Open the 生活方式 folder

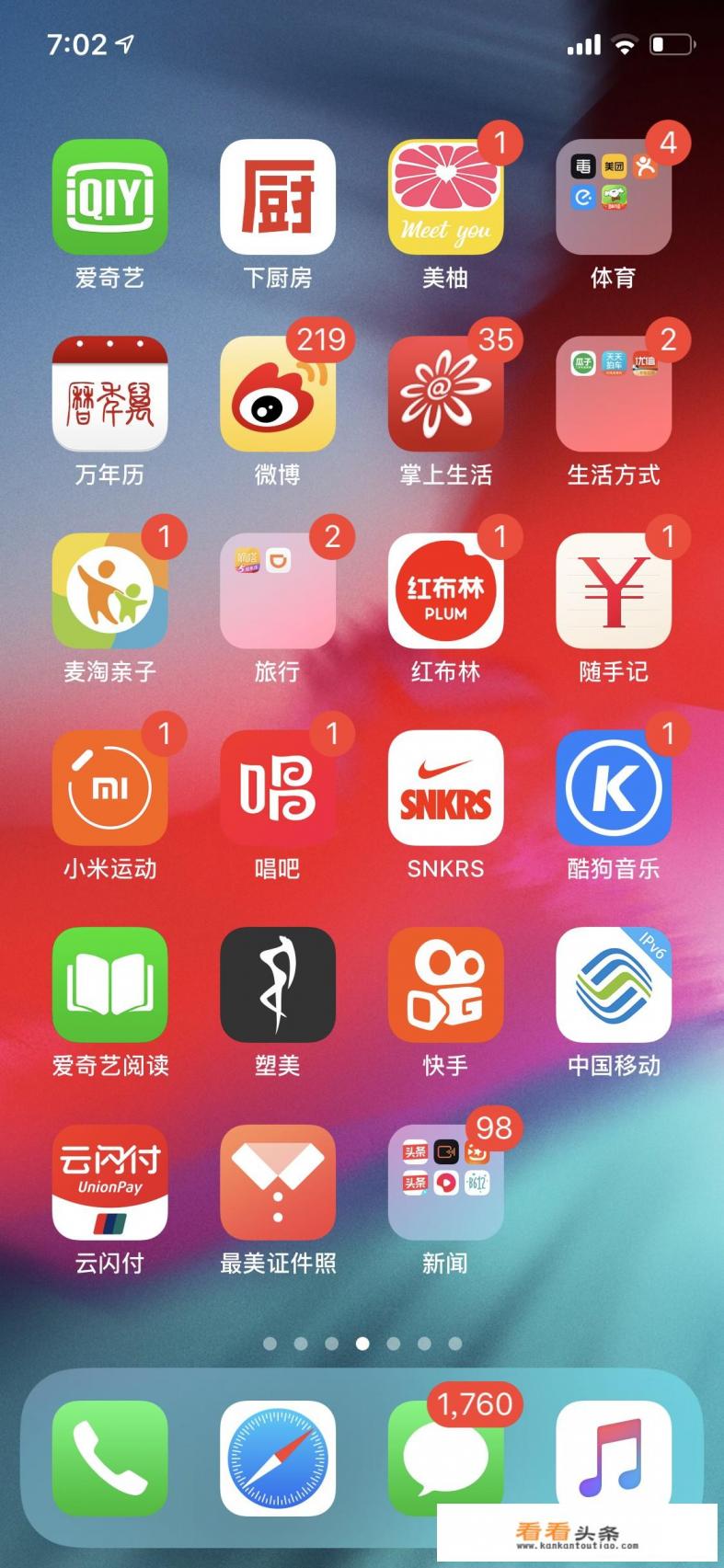[x=614, y=394]
